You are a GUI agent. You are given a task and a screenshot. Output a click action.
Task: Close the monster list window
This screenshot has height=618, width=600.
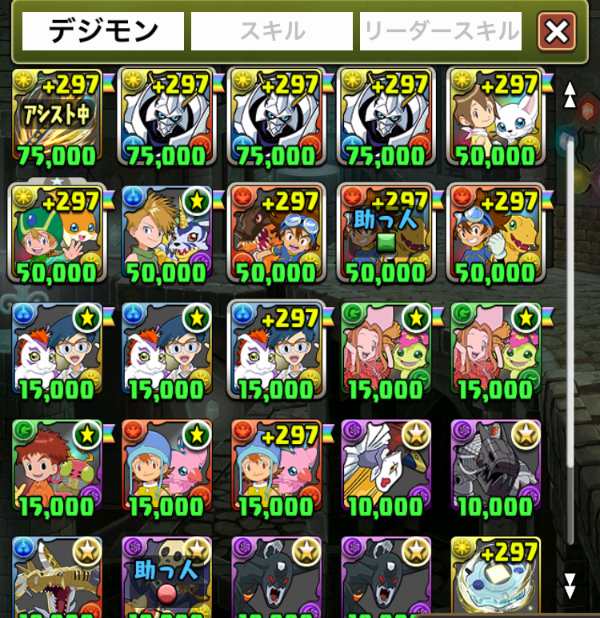click(557, 32)
